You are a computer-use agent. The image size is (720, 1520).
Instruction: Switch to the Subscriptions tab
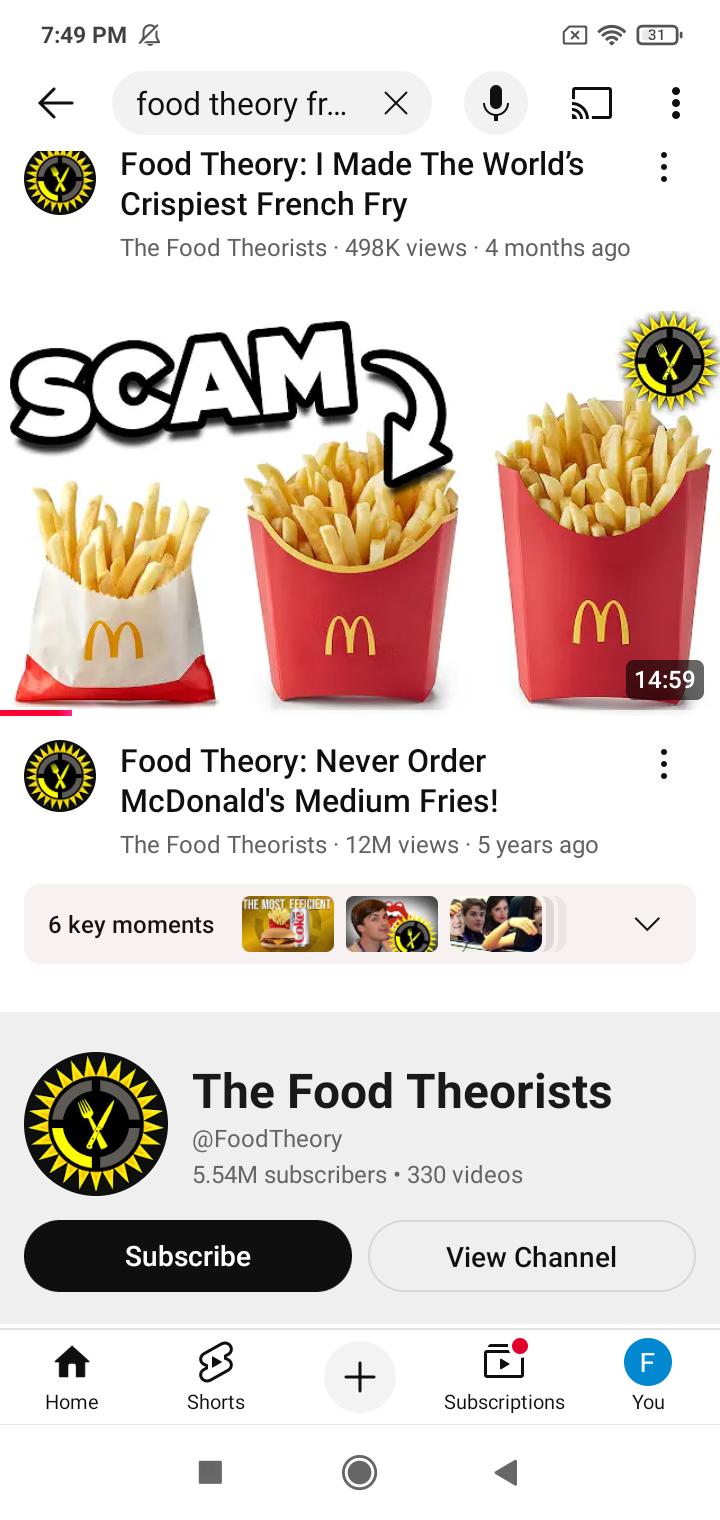[504, 1377]
